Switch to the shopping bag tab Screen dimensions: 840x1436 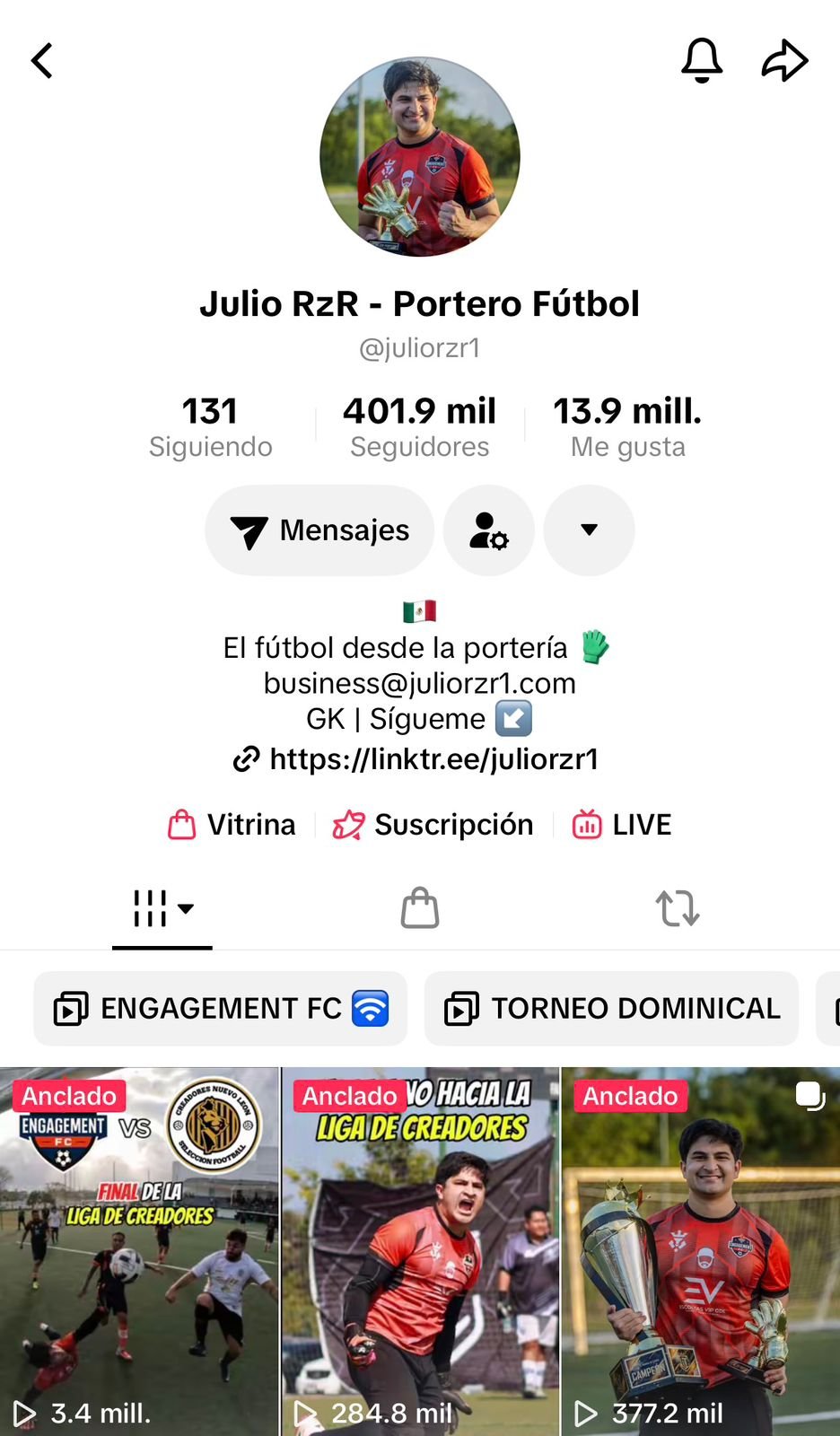(419, 908)
